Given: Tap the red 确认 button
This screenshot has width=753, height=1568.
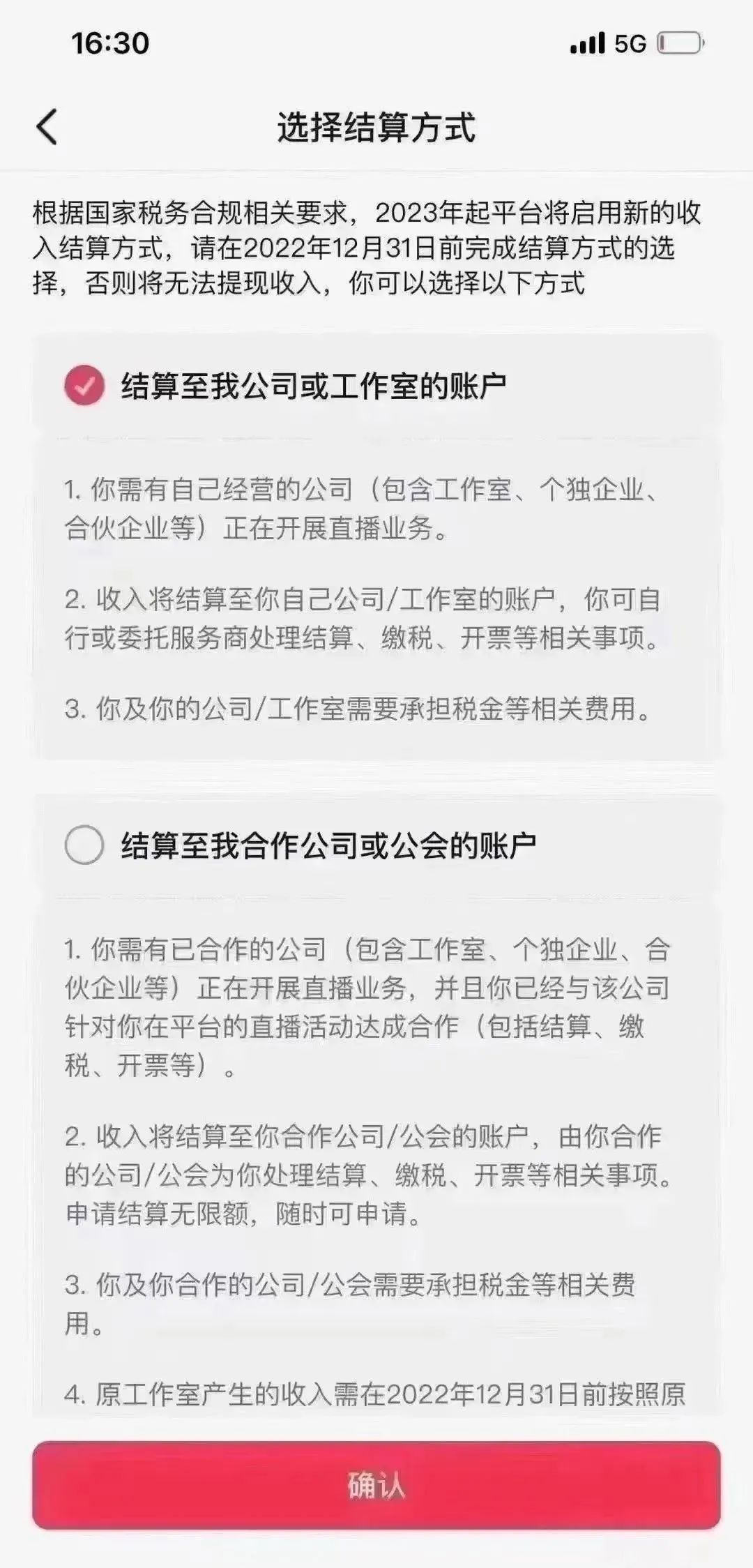Looking at the screenshot, I should pos(376,1484).
